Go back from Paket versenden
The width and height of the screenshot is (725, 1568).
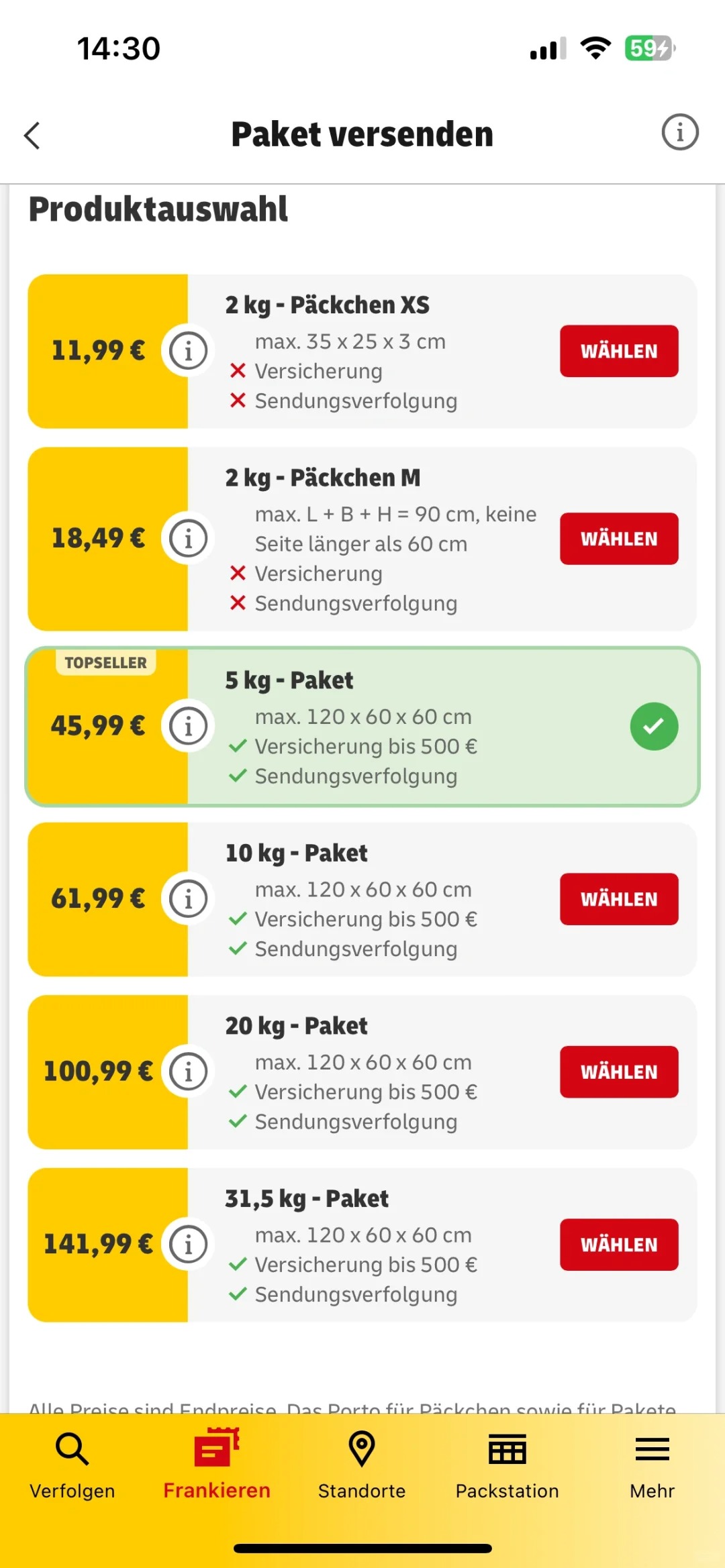click(32, 135)
